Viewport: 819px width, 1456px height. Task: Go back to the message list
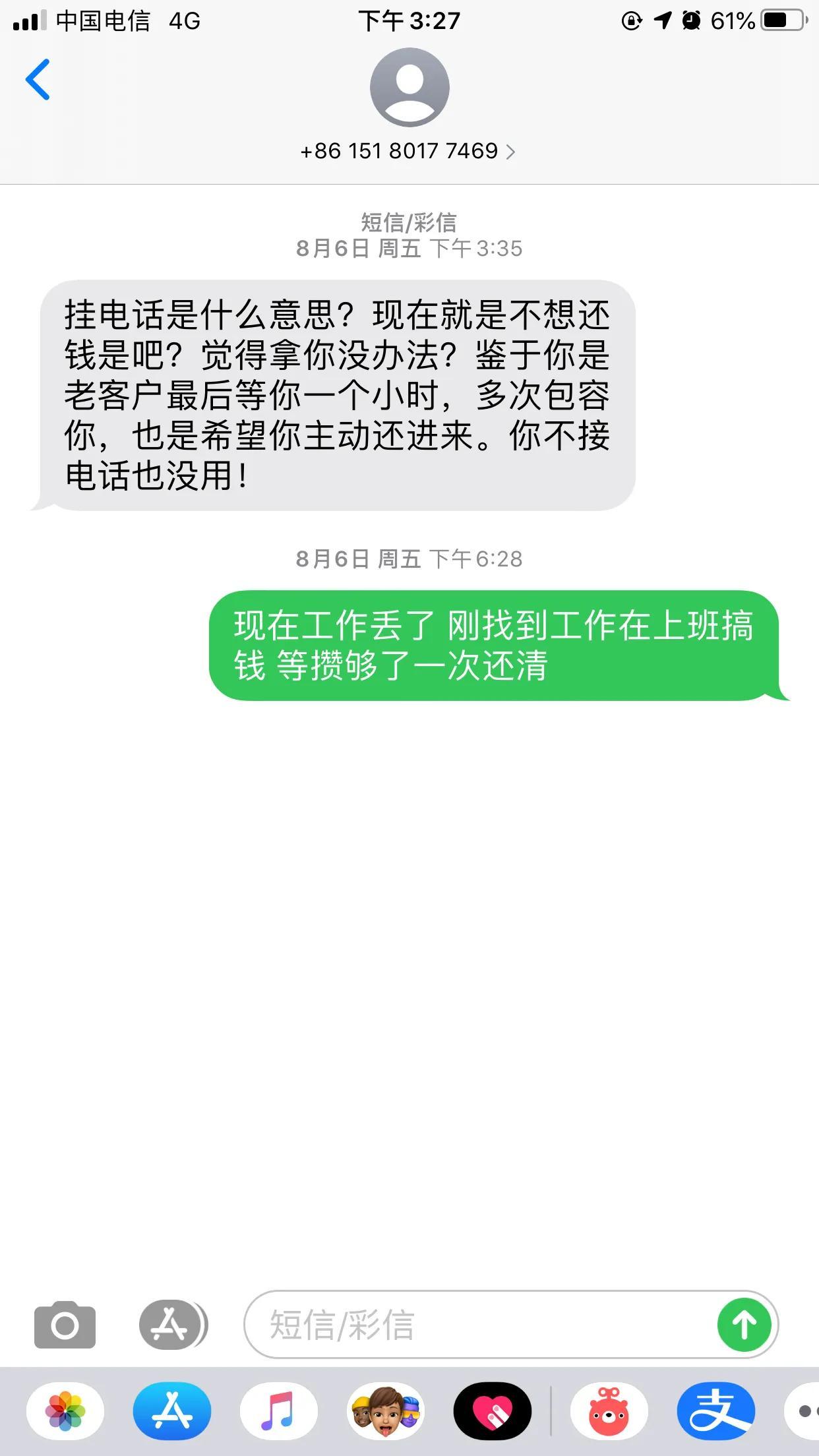point(38,80)
